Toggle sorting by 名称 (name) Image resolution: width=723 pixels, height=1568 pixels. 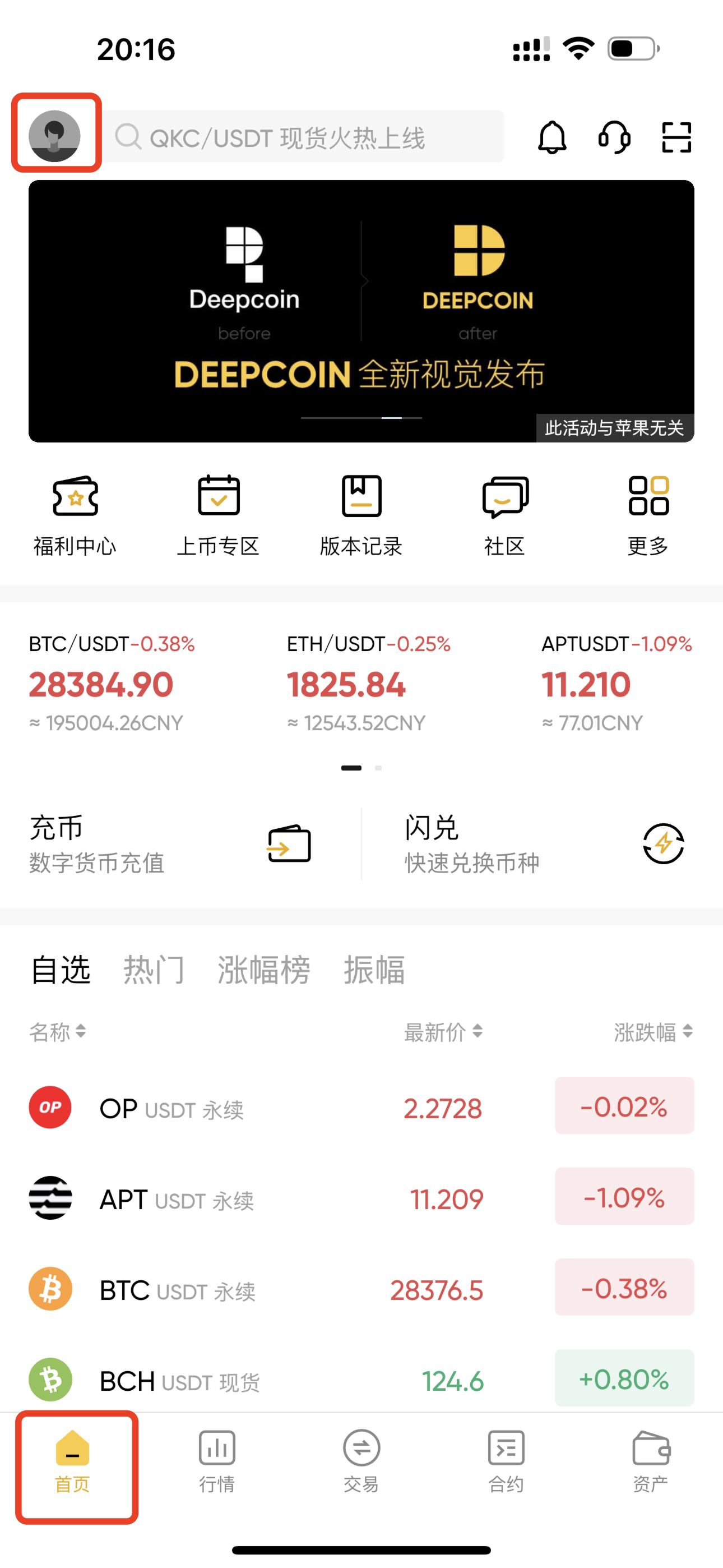[58, 1032]
